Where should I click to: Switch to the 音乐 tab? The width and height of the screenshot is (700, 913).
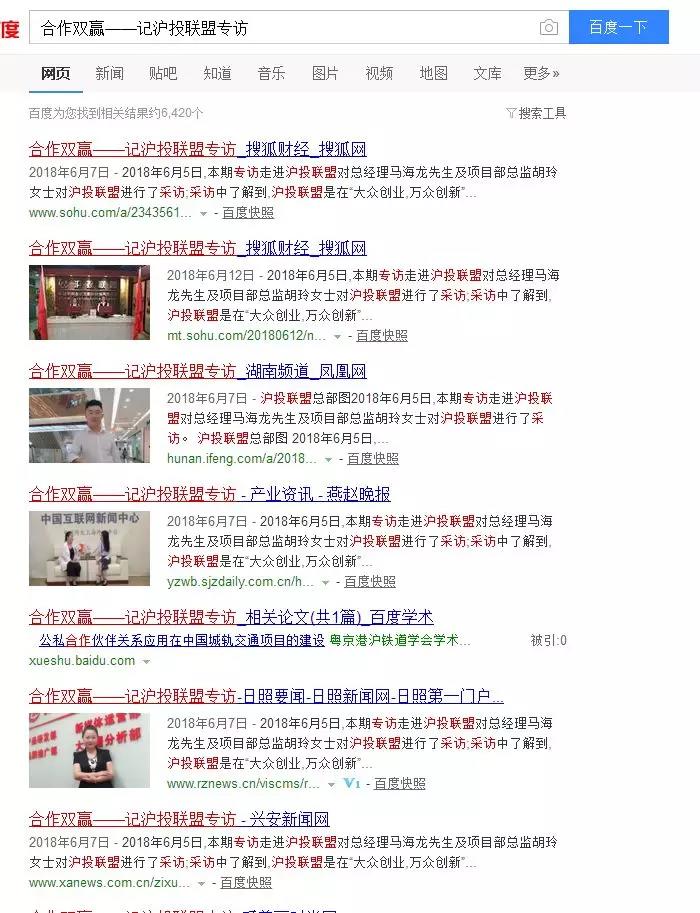[x=271, y=73]
